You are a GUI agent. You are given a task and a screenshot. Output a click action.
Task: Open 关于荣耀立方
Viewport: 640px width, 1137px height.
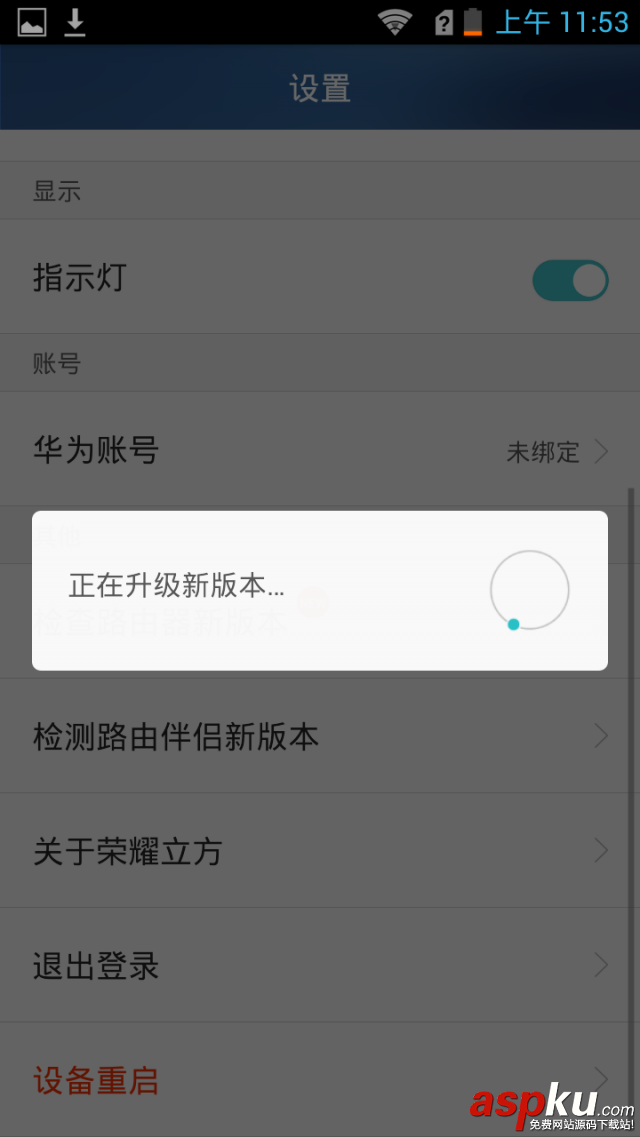[x=320, y=851]
